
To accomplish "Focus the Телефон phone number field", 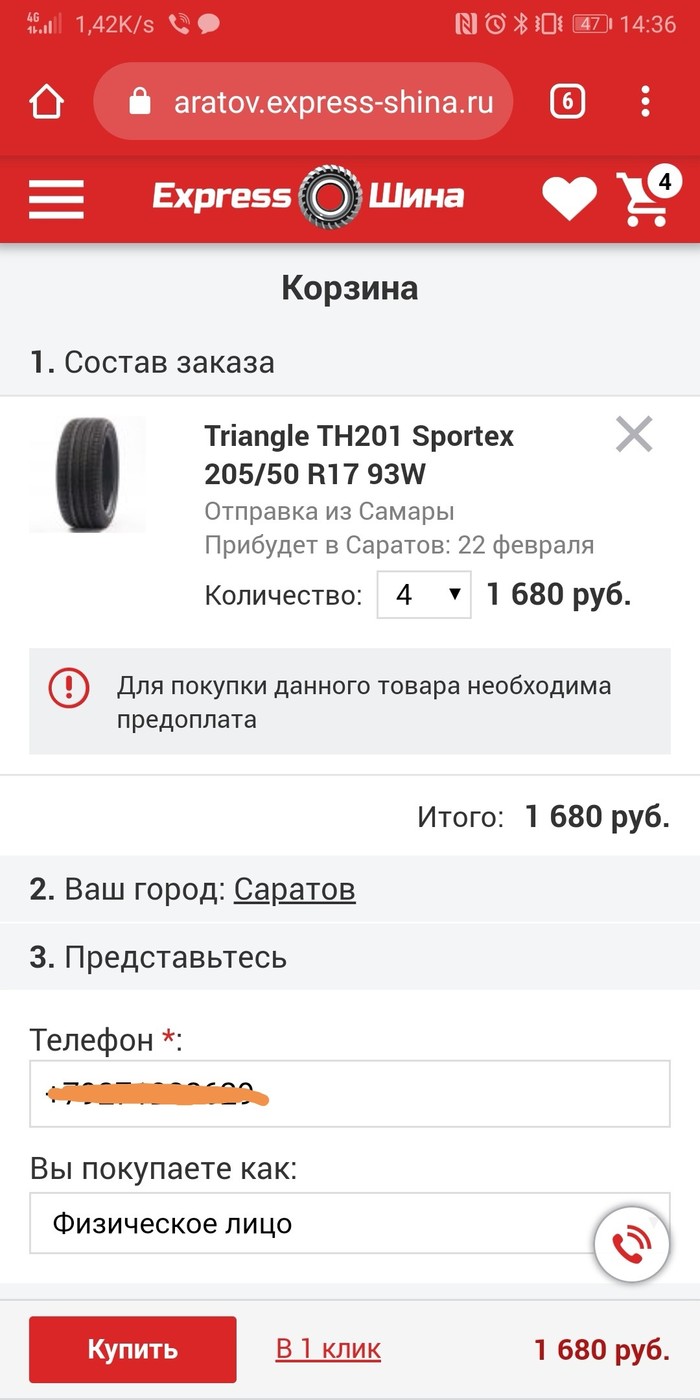I will coord(349,1093).
